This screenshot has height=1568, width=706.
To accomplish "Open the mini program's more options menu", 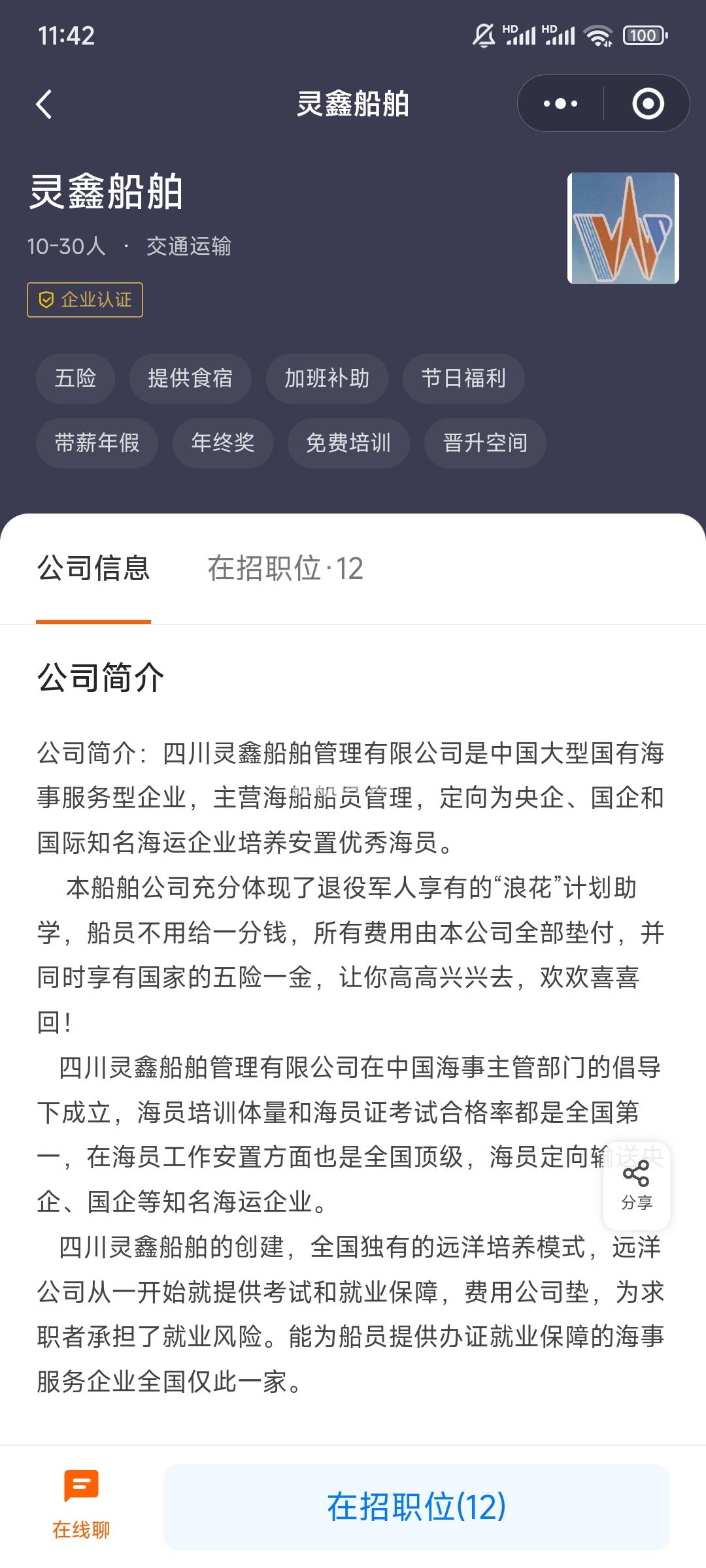I will 560,104.
